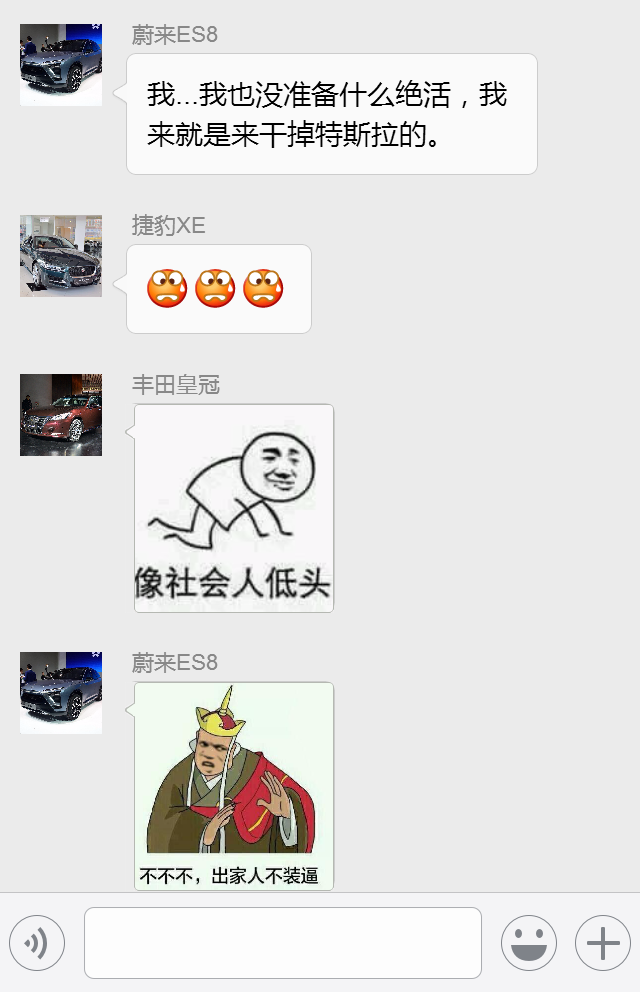
Task: Switch to voice message input
Action: tap(37, 943)
